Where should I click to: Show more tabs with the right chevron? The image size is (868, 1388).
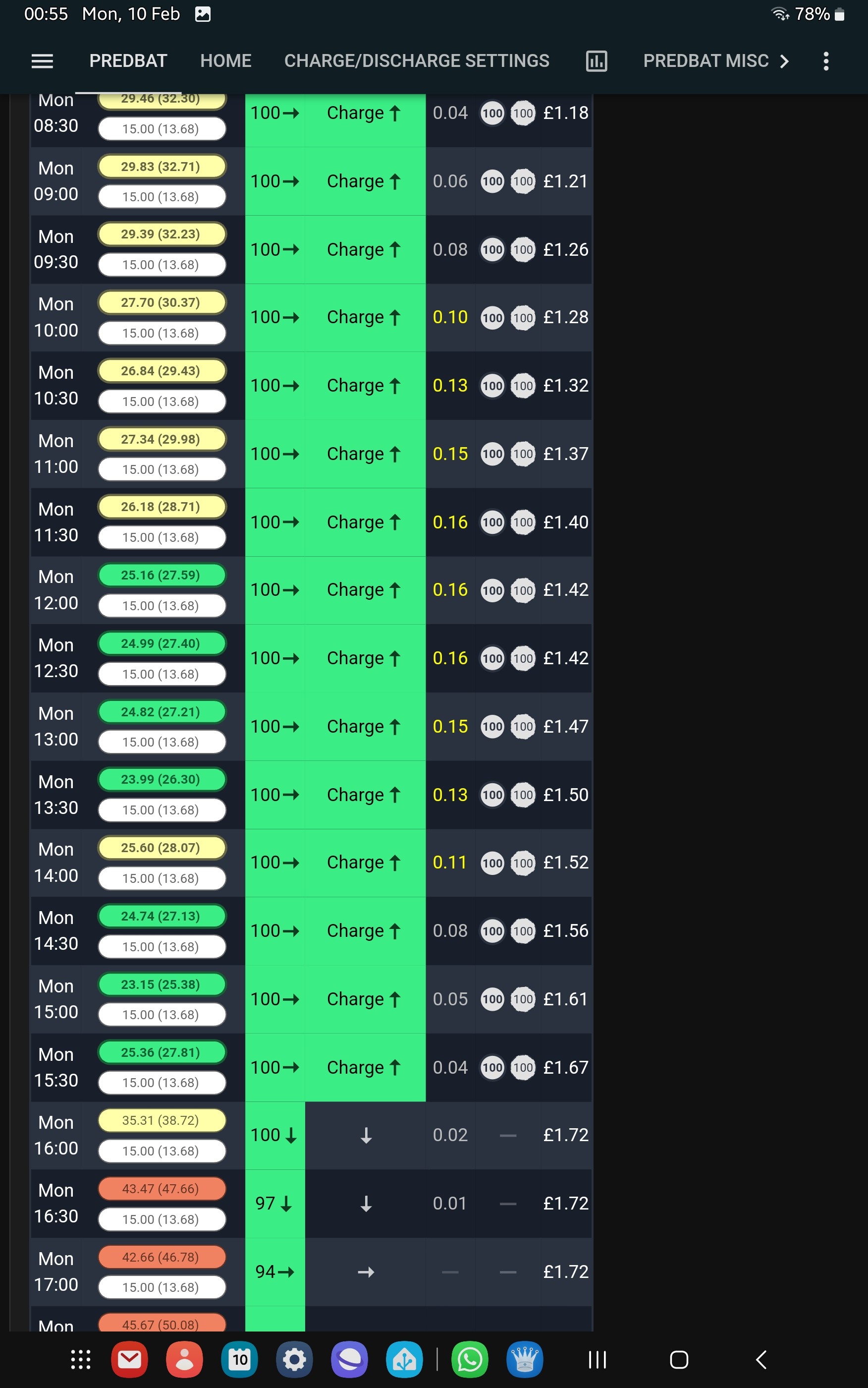pyautogui.click(x=784, y=61)
